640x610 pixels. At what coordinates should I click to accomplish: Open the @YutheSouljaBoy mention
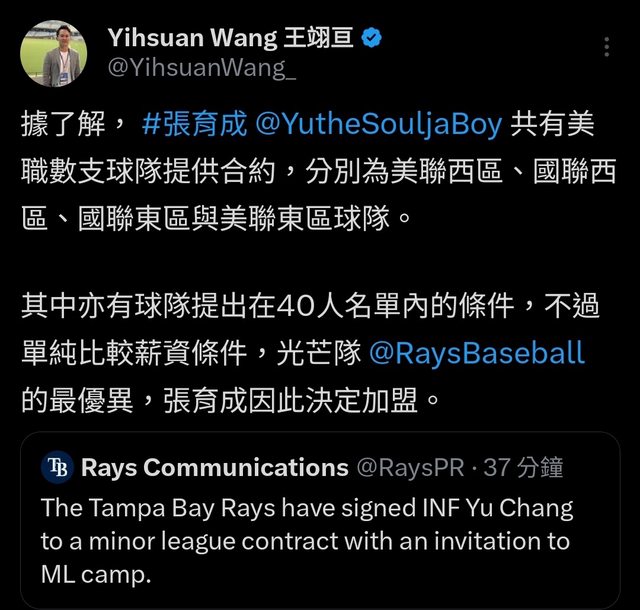(x=378, y=125)
